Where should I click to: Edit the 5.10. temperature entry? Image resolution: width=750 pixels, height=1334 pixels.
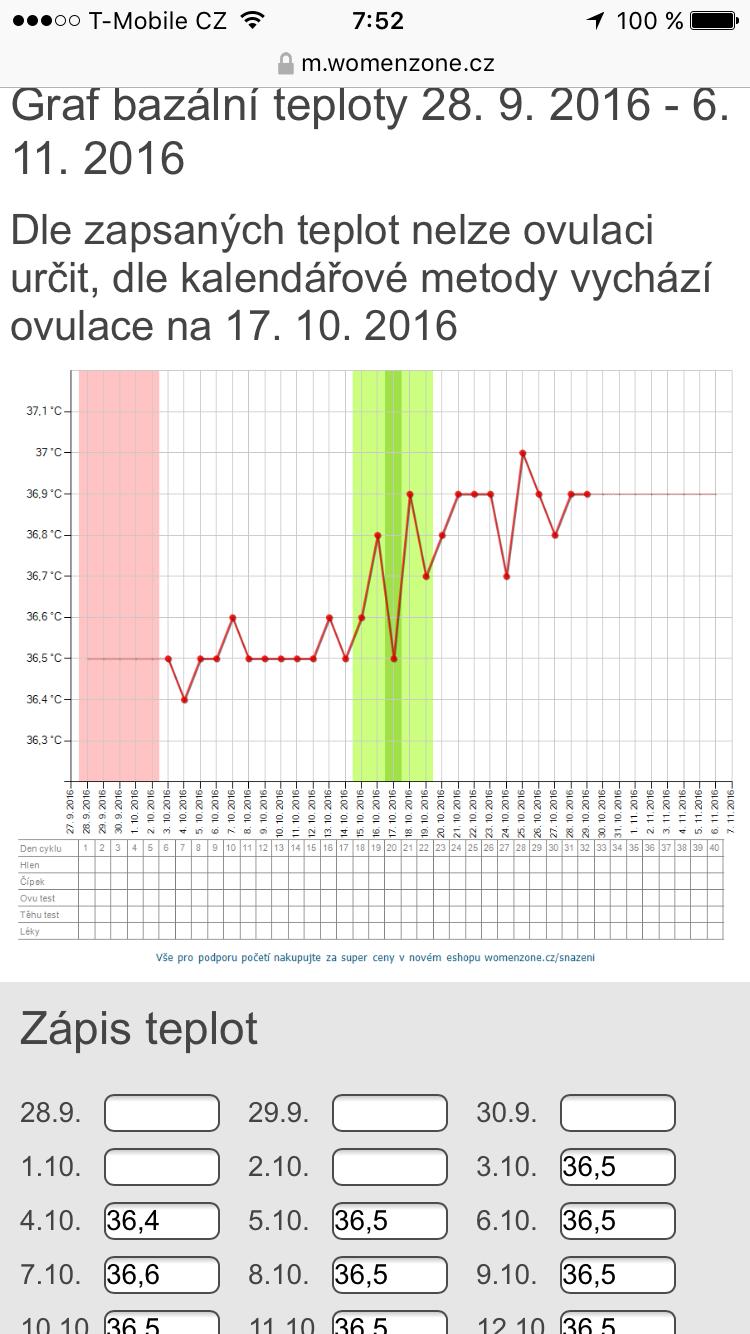(x=390, y=1221)
